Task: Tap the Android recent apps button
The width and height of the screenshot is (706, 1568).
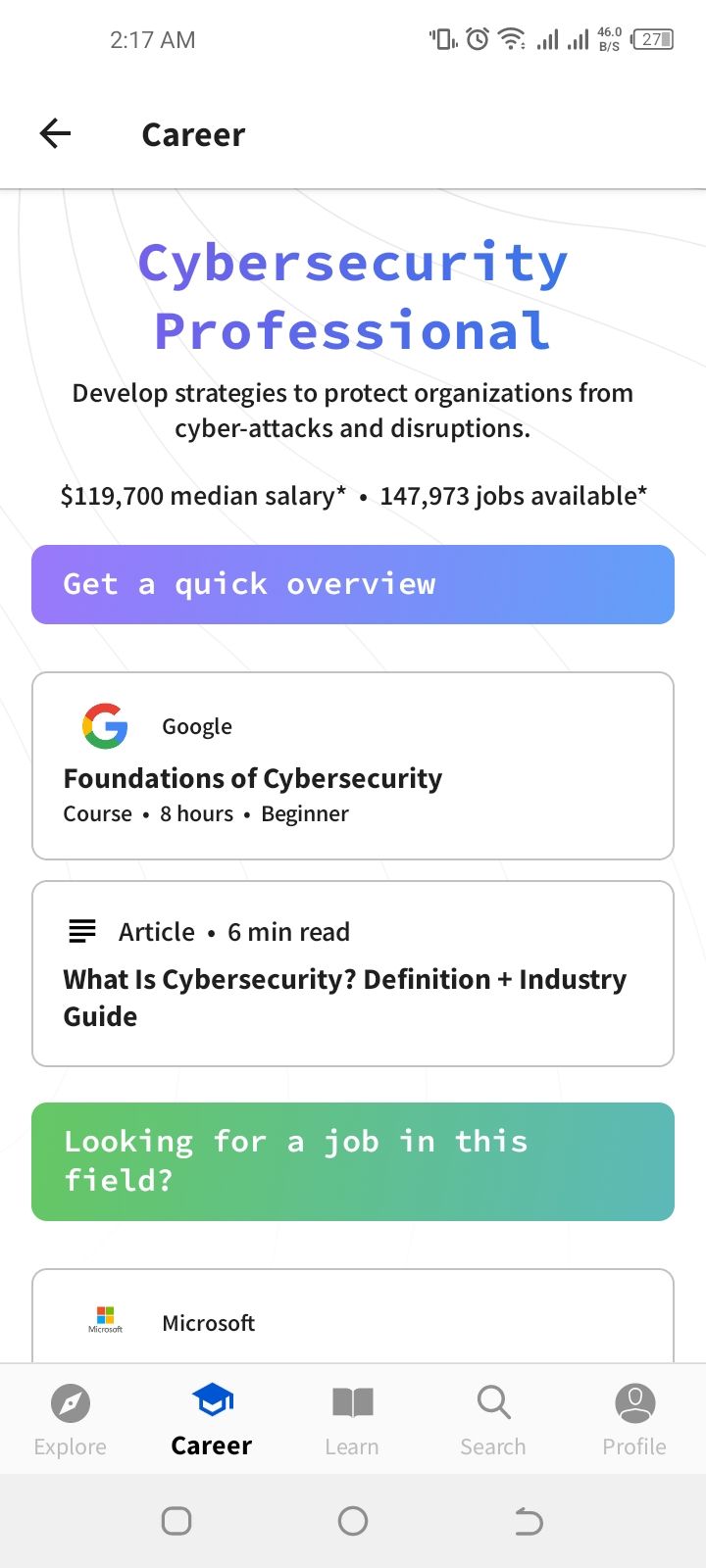Action: point(176,1521)
